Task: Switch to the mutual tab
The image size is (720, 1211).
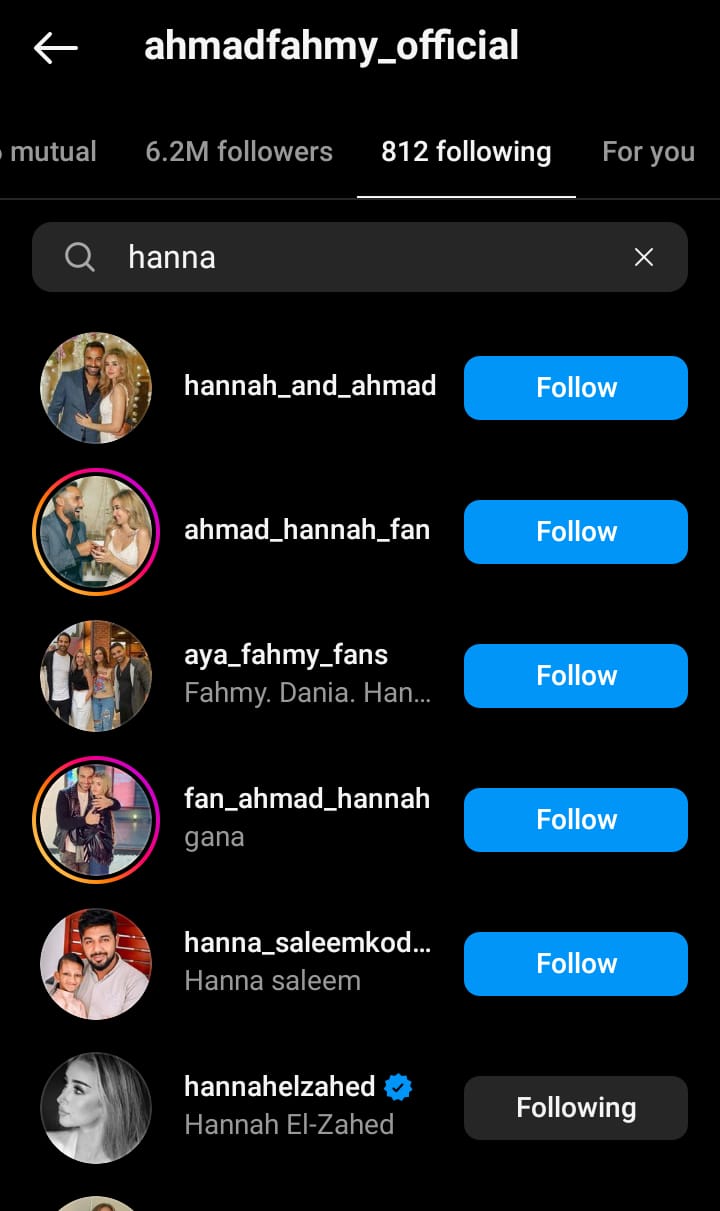Action: point(50,152)
